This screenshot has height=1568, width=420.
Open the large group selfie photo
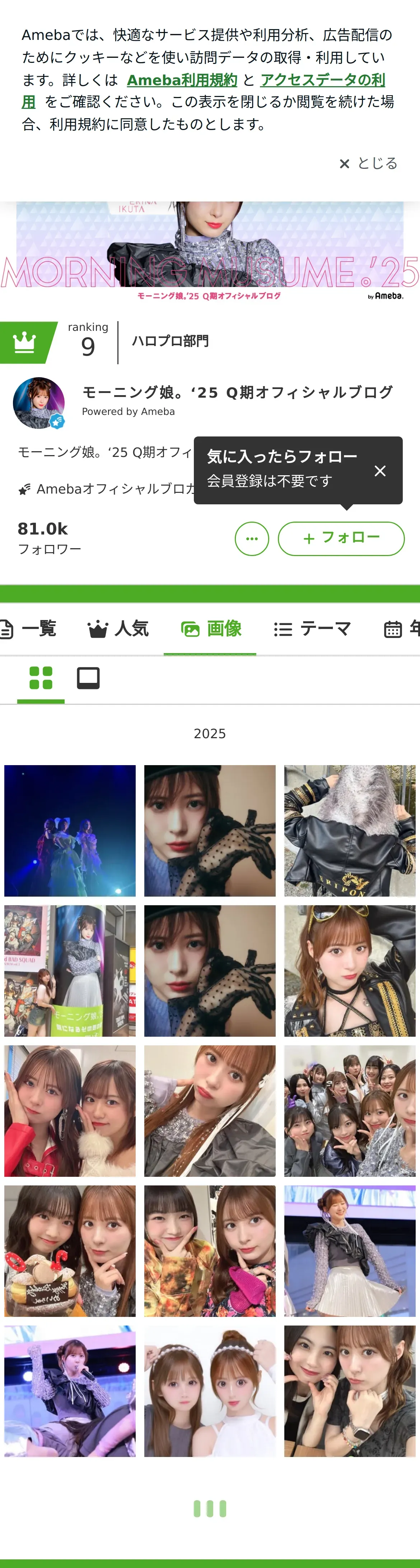(x=349, y=1110)
